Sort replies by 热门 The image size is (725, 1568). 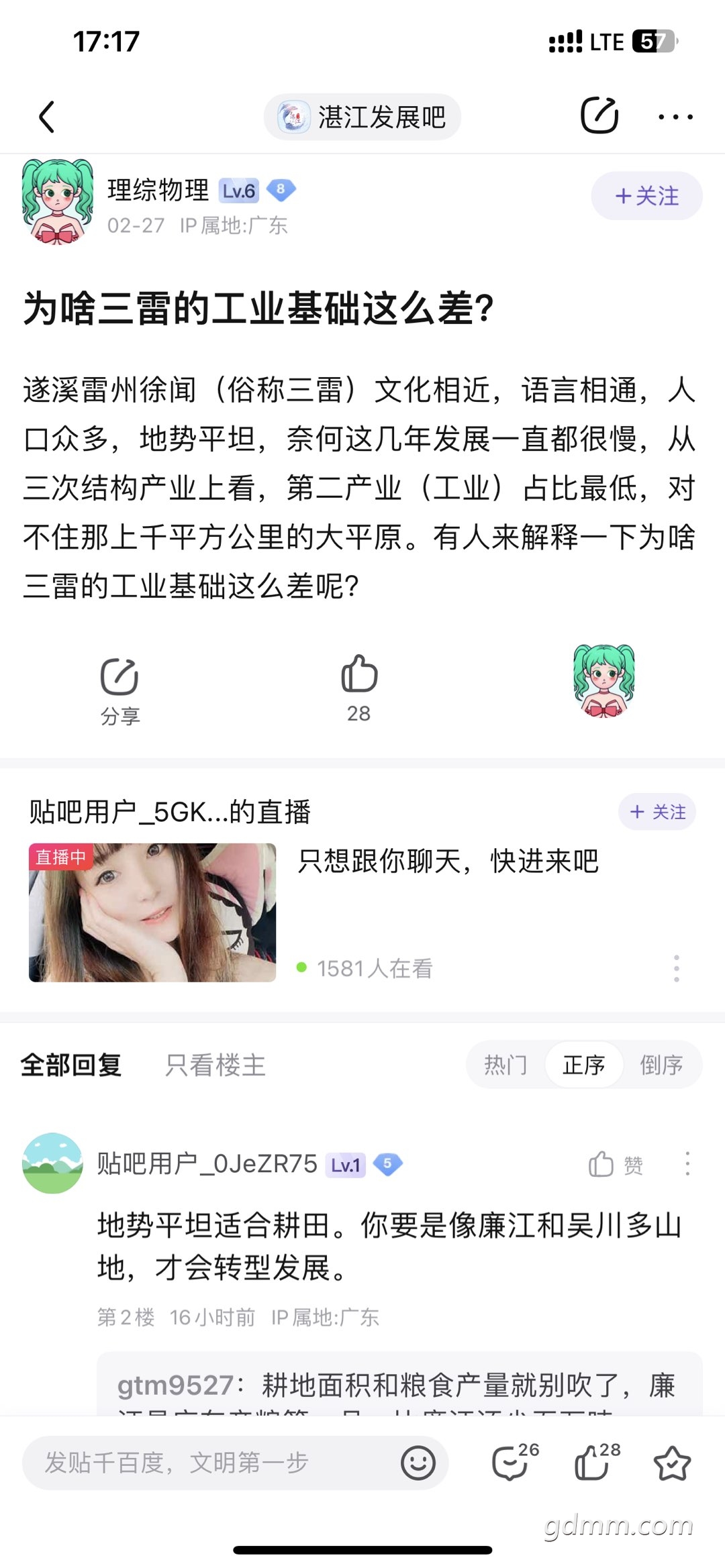(x=505, y=1065)
